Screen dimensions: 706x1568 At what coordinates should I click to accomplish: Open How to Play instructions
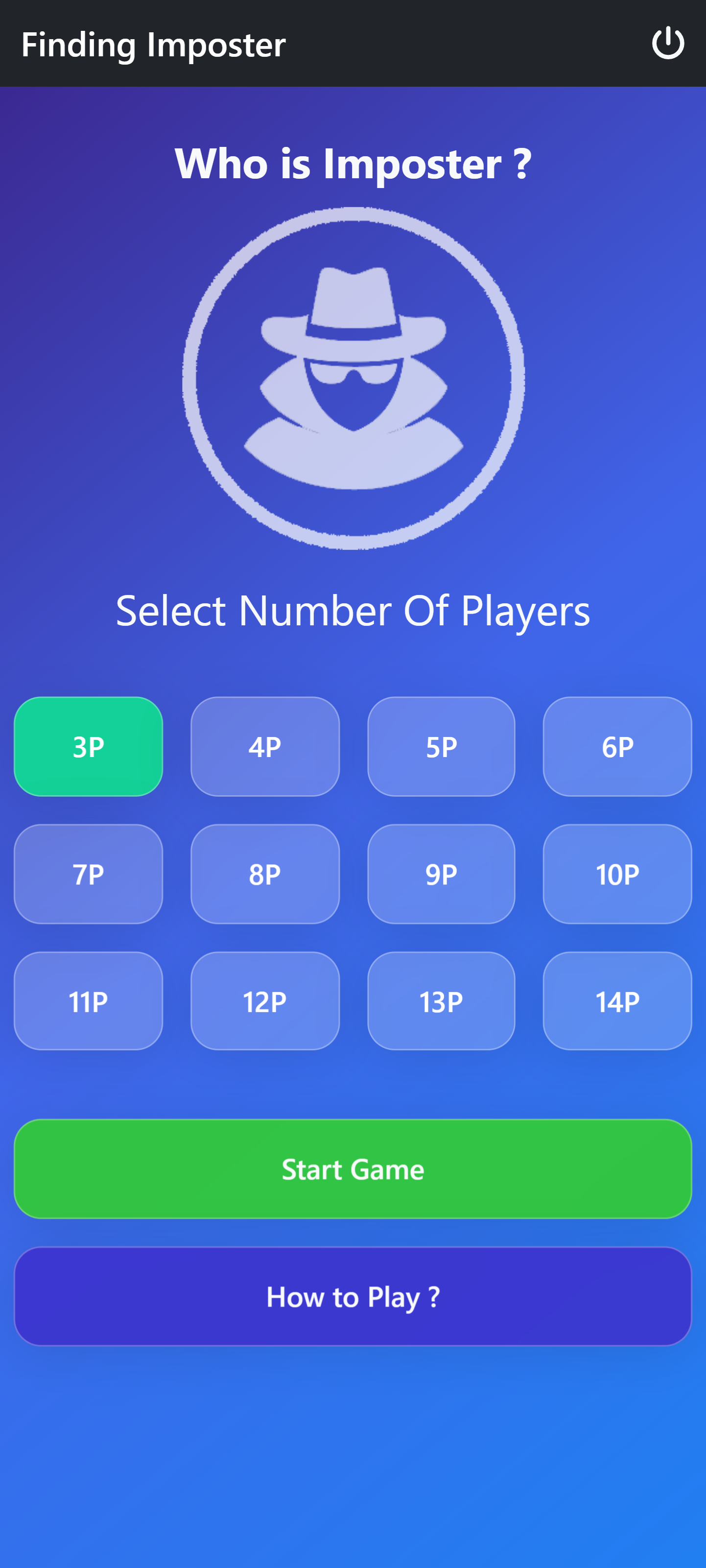click(353, 1296)
